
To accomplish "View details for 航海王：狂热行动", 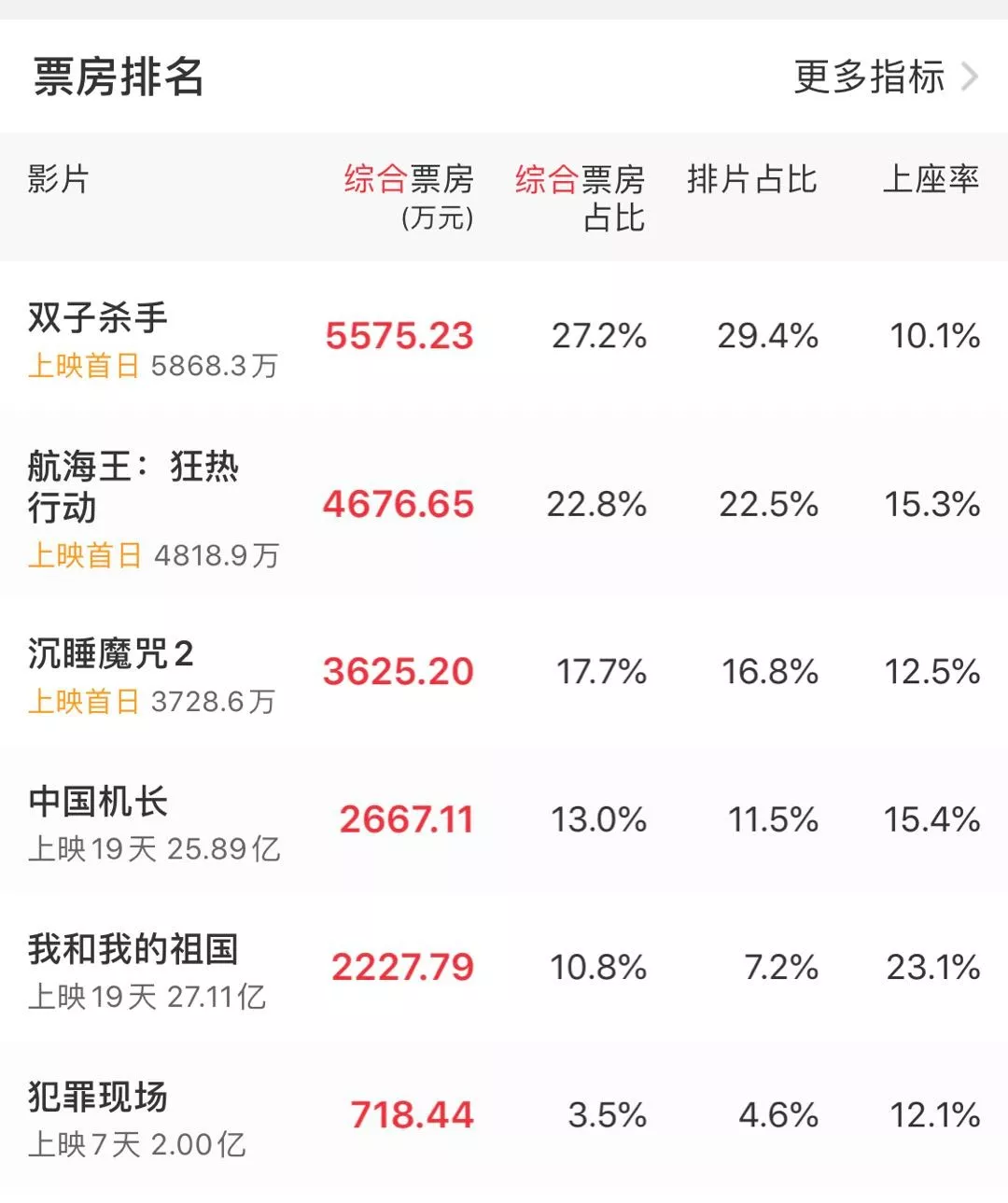I will 133,485.
